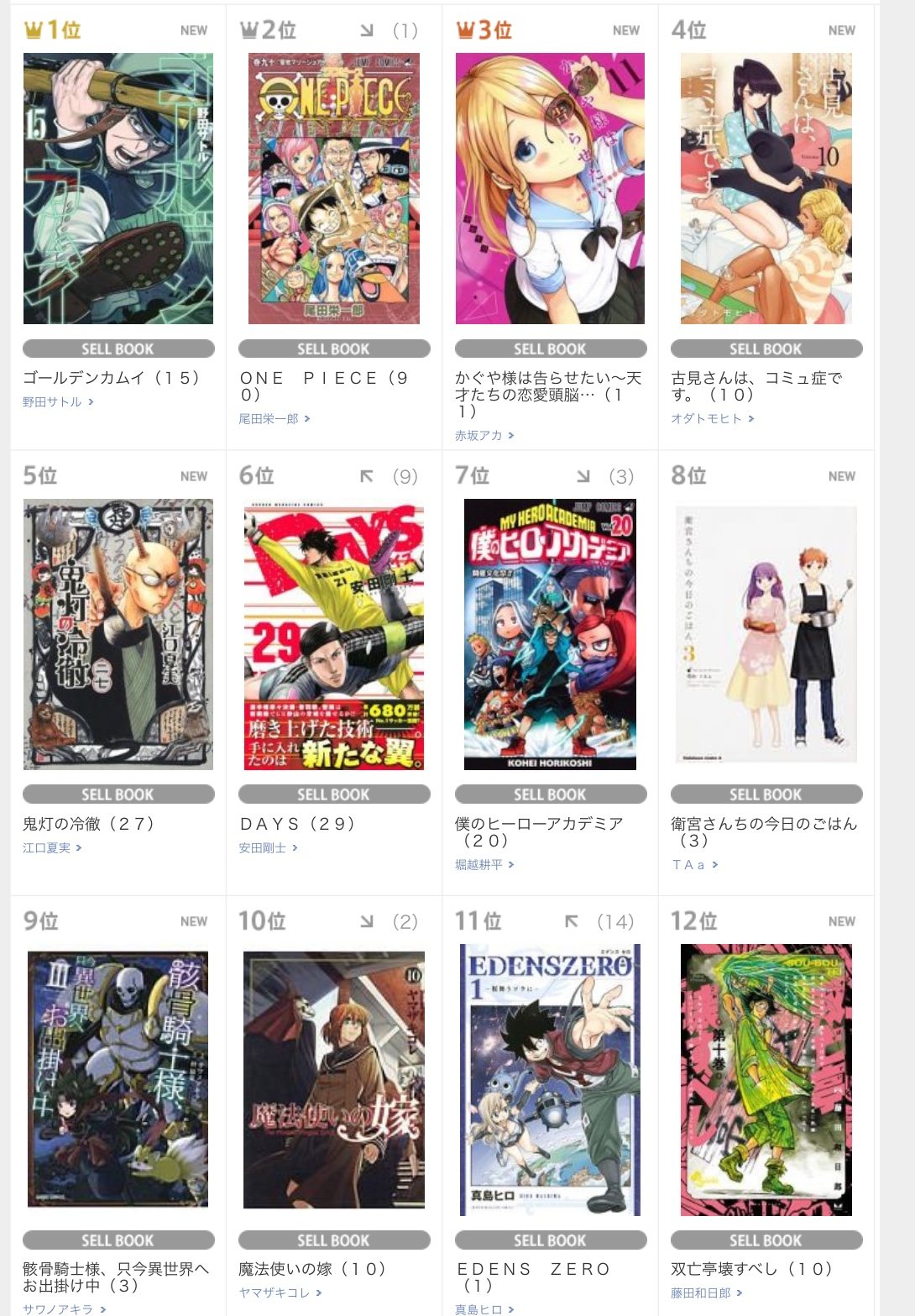
Task: Select the かぐや様は告らせたい volume 11 cover
Action: point(550,189)
